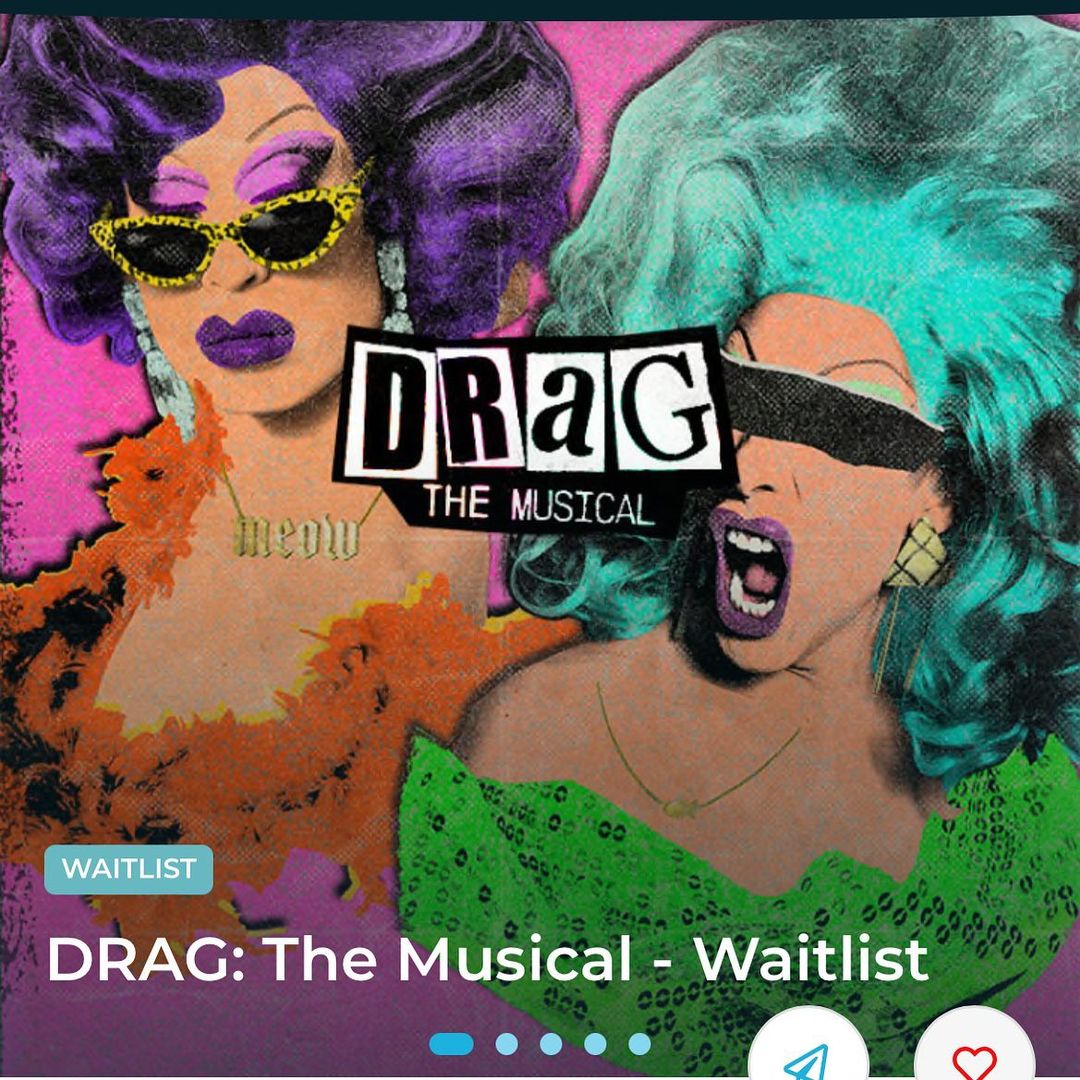The height and width of the screenshot is (1080, 1080).
Task: Open the DRAG: The Musical card
Action: [x=487, y=958]
